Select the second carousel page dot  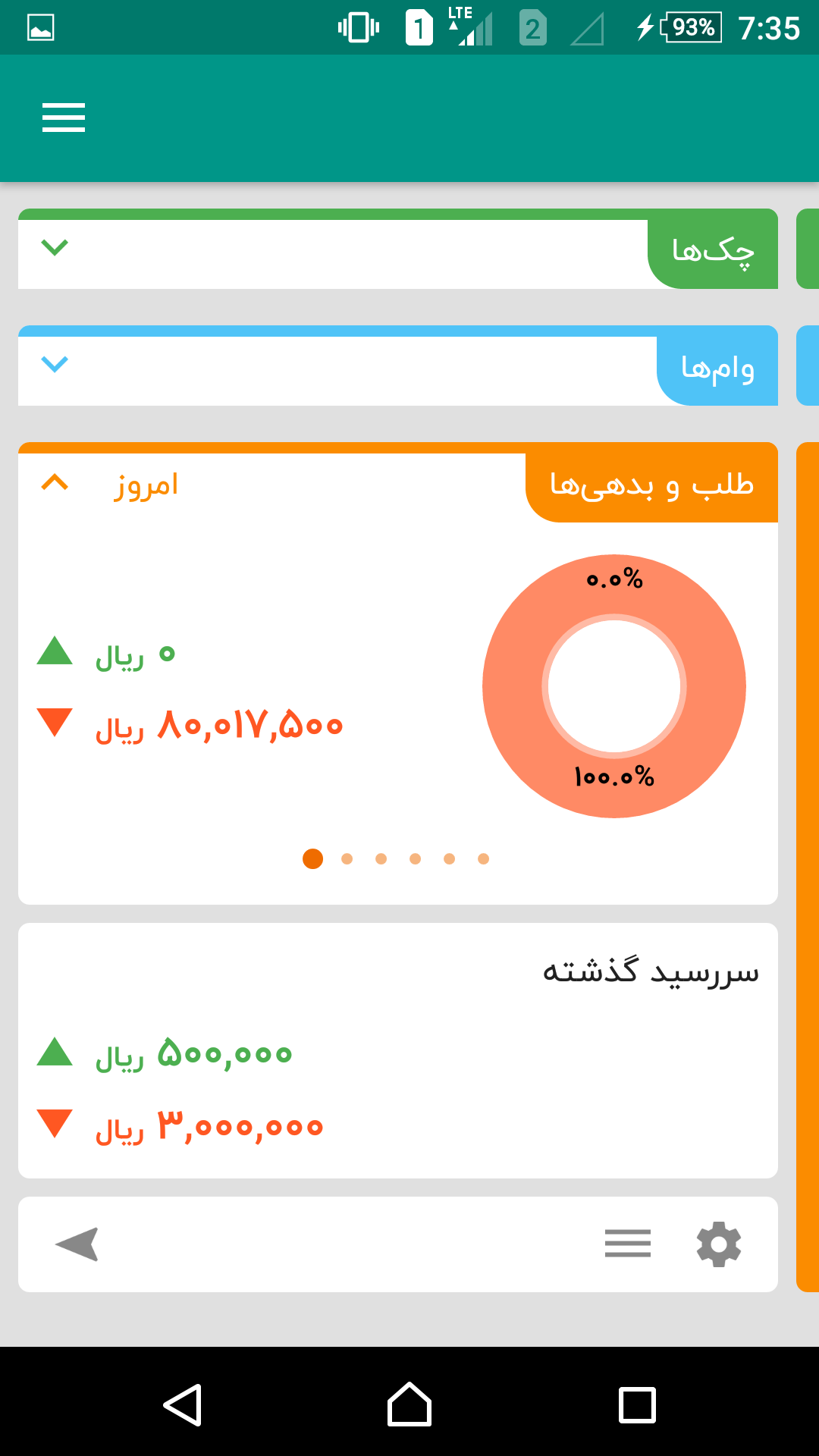pyautogui.click(x=347, y=858)
